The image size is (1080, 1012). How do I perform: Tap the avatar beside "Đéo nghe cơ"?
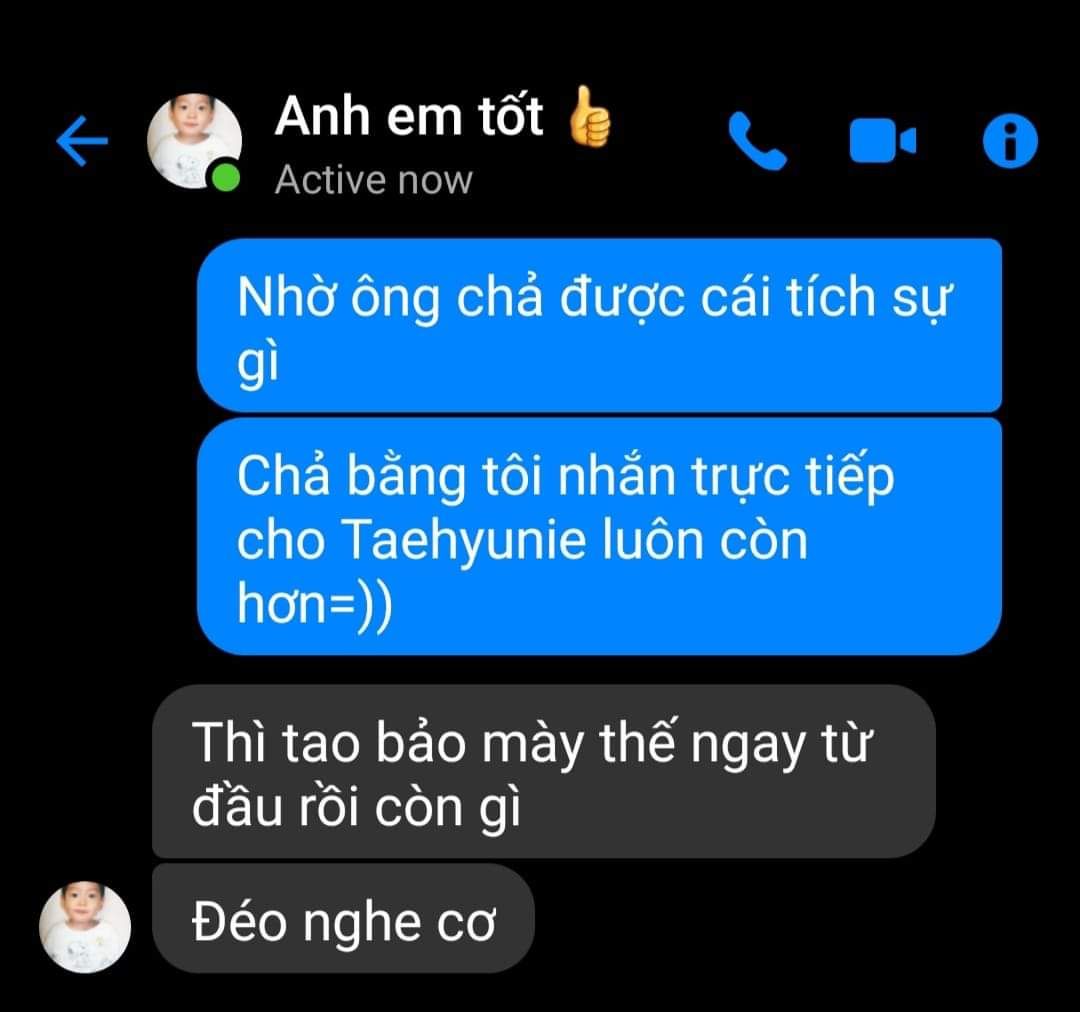click(x=85, y=926)
